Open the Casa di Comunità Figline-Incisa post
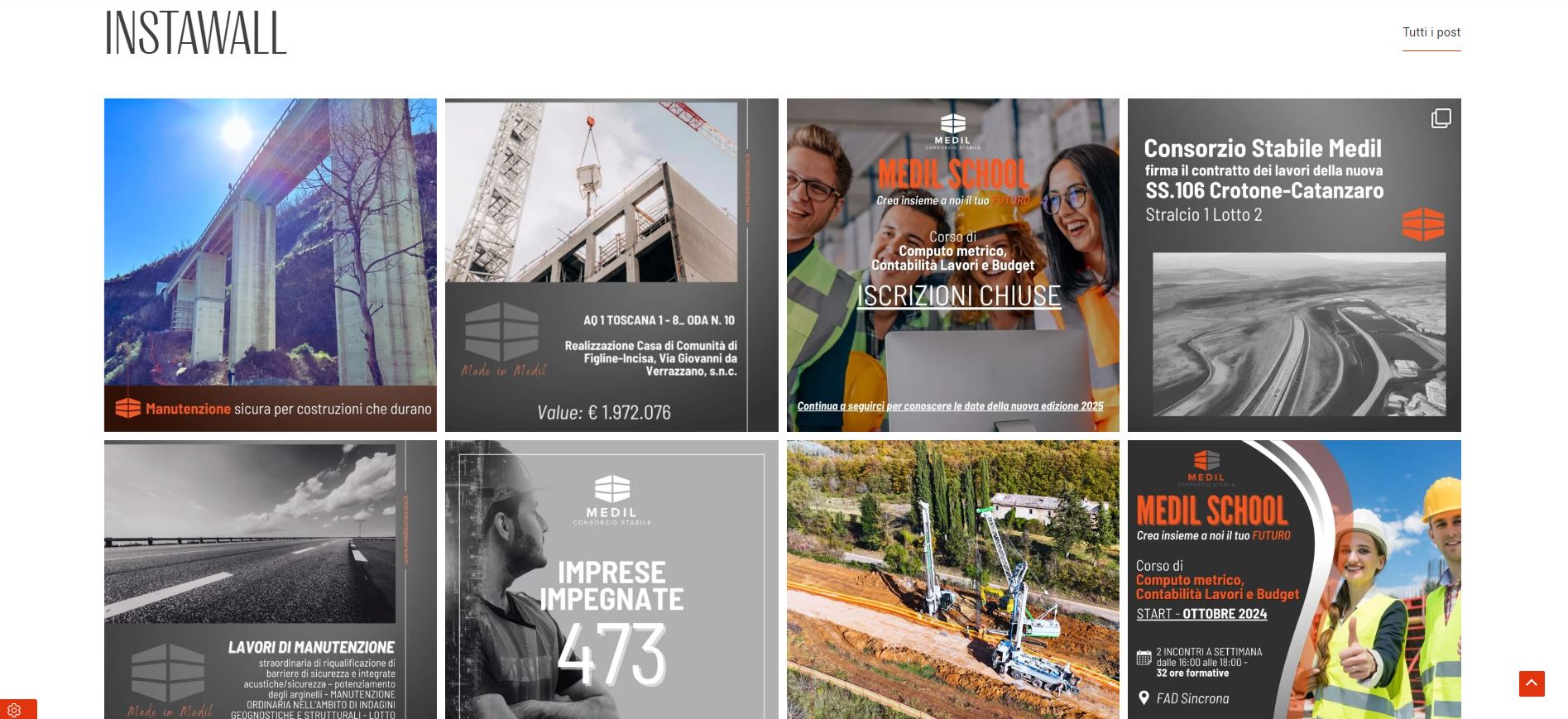 (x=611, y=265)
